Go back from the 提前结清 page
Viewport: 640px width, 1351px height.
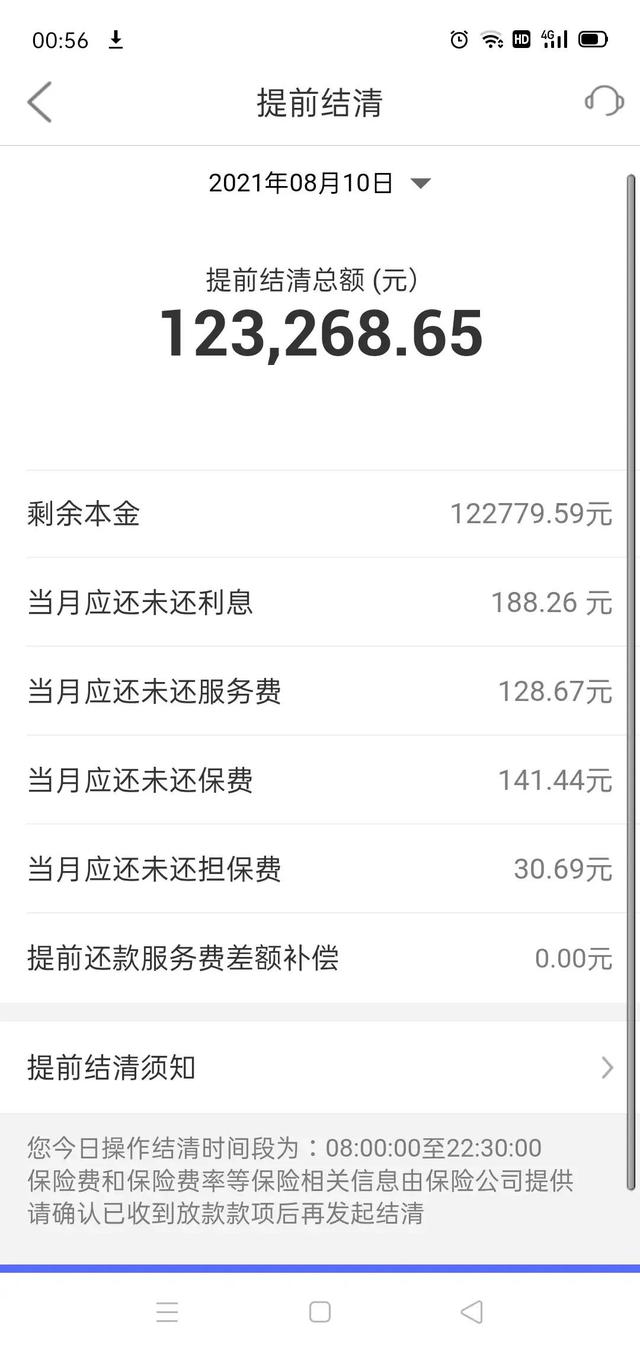(39, 103)
